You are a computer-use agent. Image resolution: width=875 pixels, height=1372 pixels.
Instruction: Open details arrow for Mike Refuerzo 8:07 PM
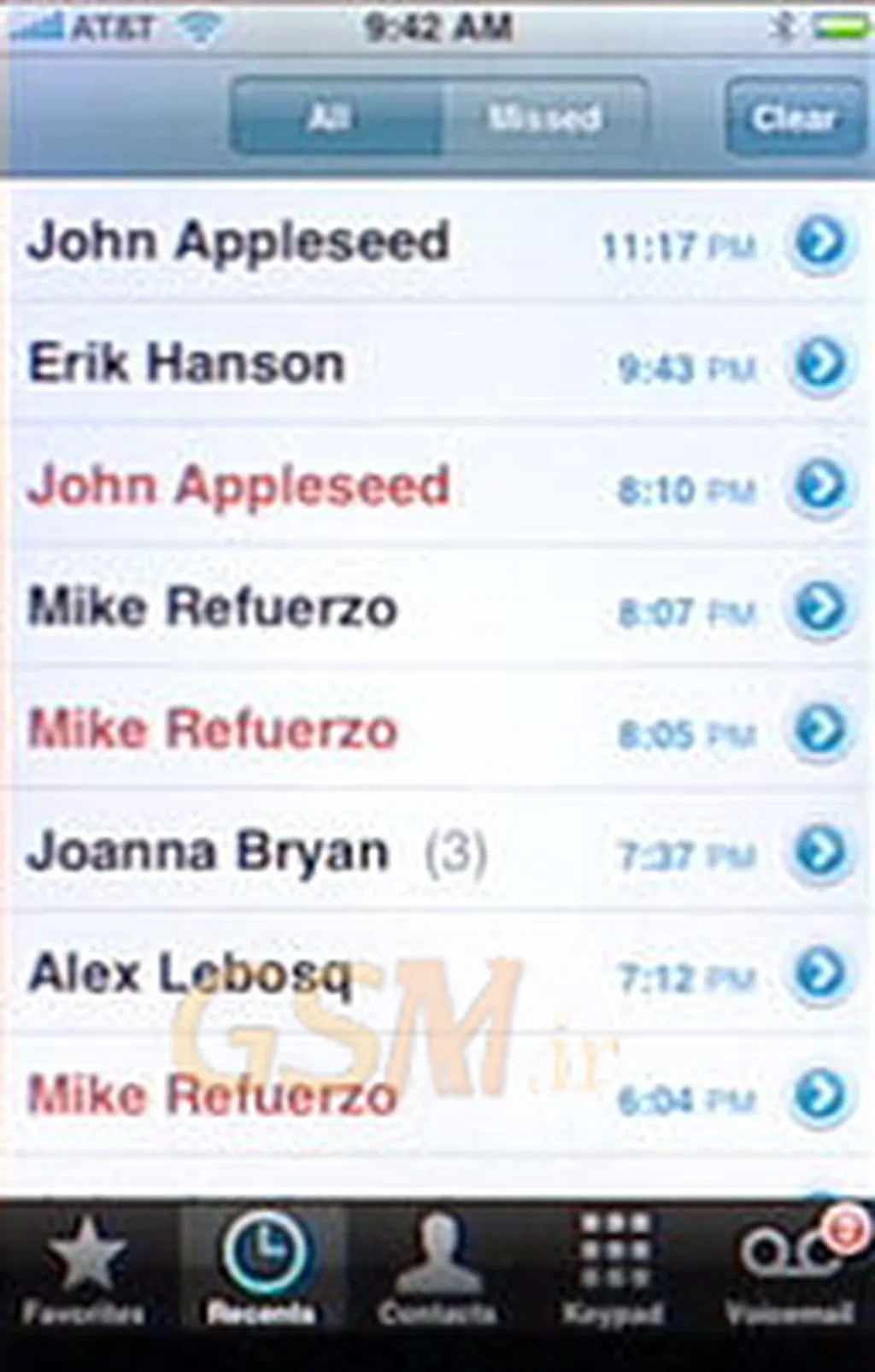tap(821, 608)
